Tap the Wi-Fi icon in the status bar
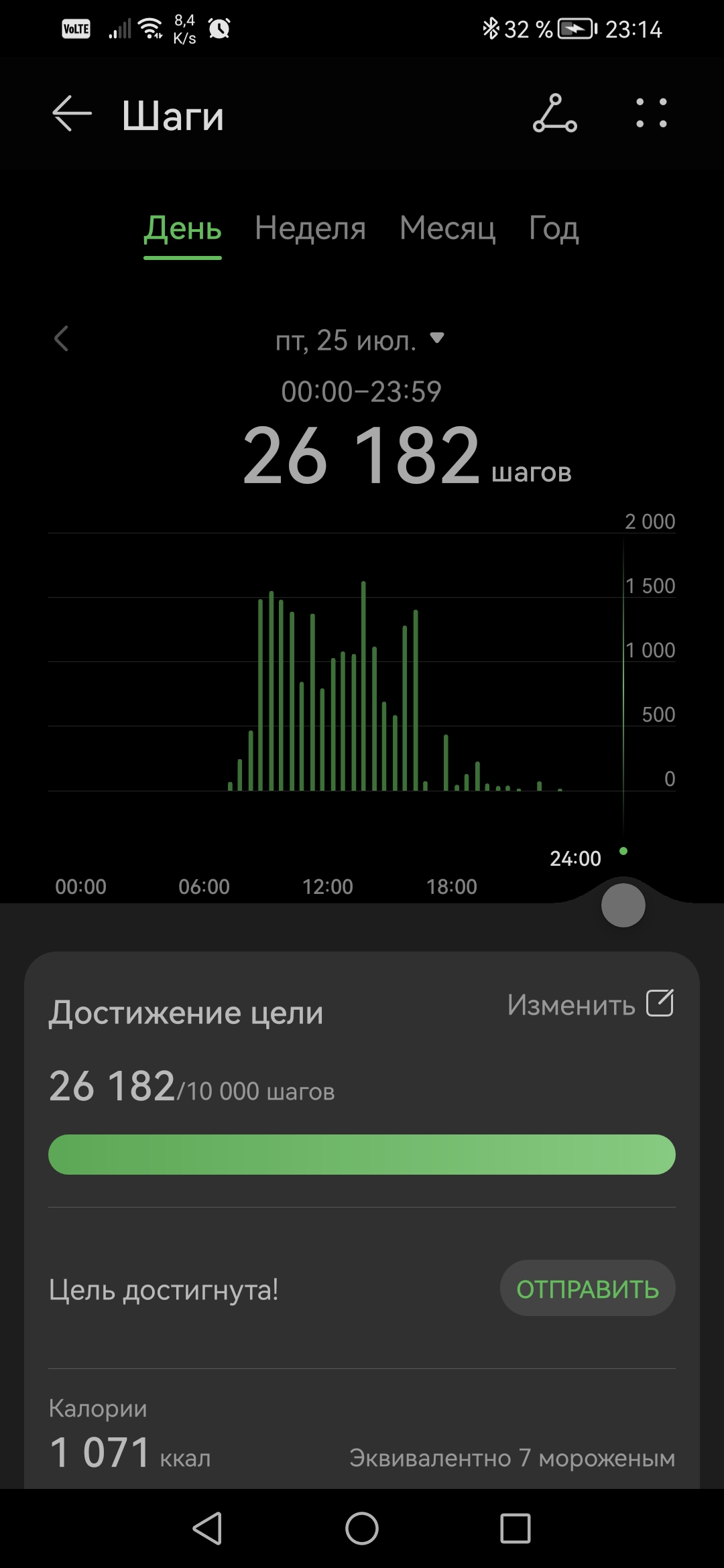The image size is (724, 1568). coord(149,28)
